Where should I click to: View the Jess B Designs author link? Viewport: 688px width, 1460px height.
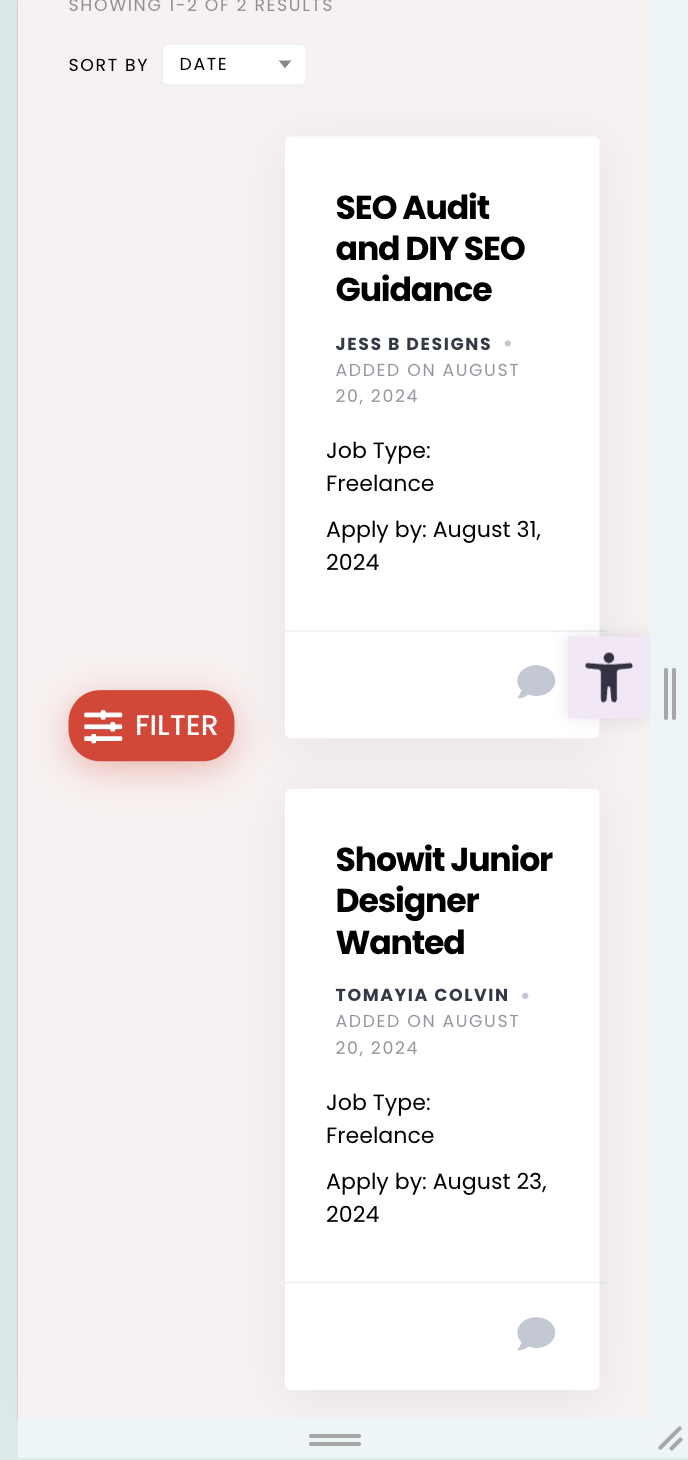pyautogui.click(x=413, y=344)
